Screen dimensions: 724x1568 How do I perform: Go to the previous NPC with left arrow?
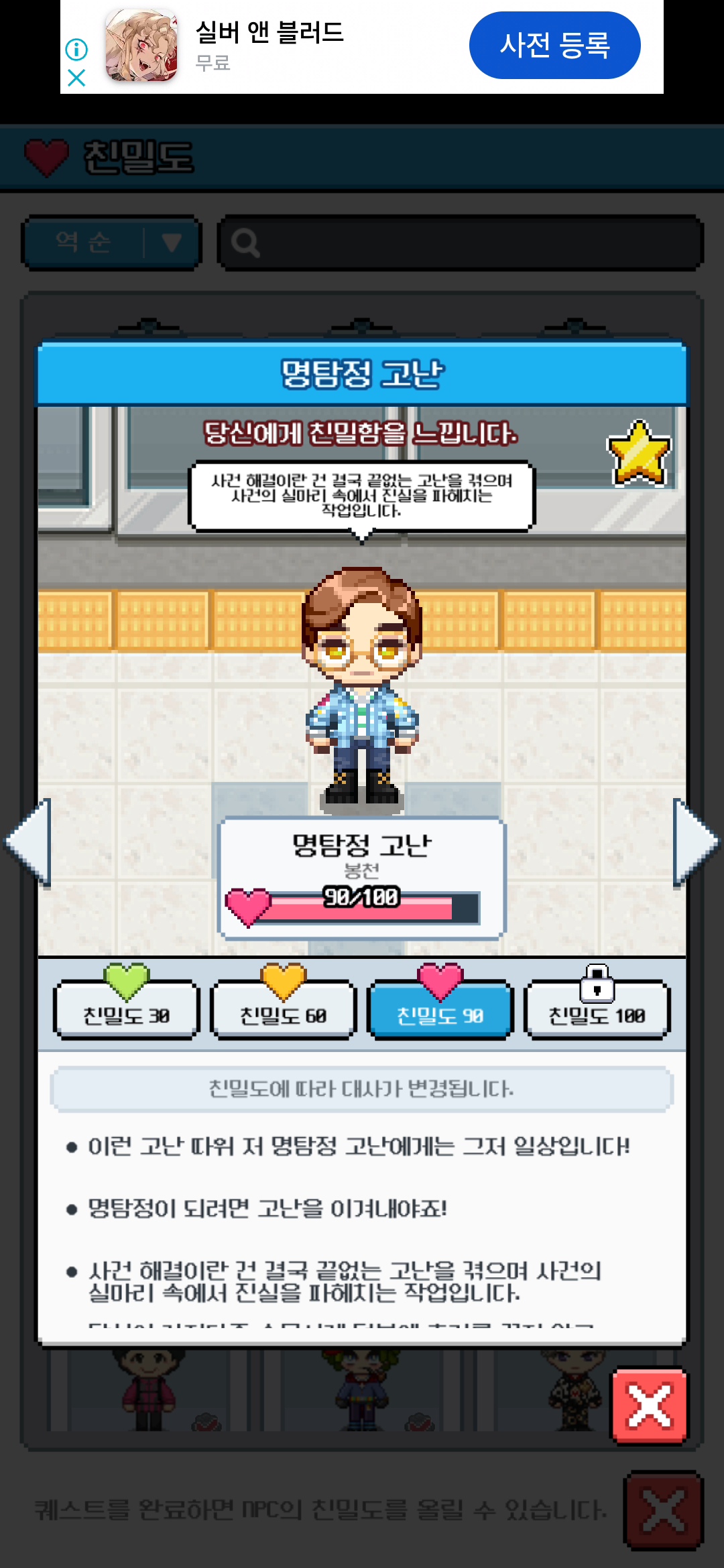pos(29,842)
